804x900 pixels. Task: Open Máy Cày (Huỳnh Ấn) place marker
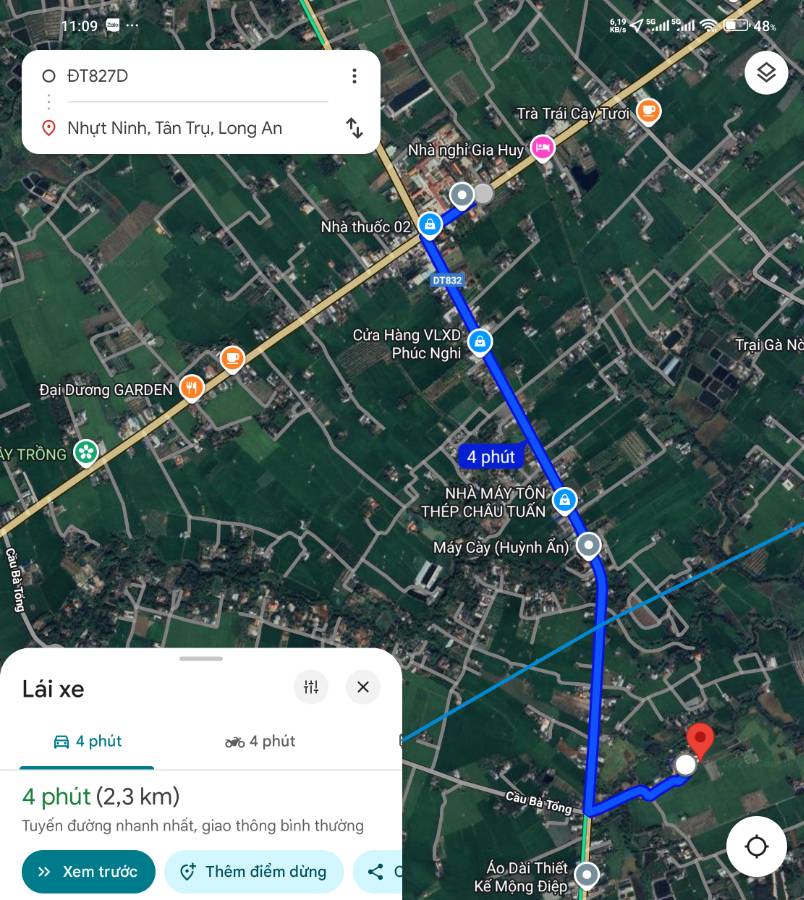pos(589,545)
